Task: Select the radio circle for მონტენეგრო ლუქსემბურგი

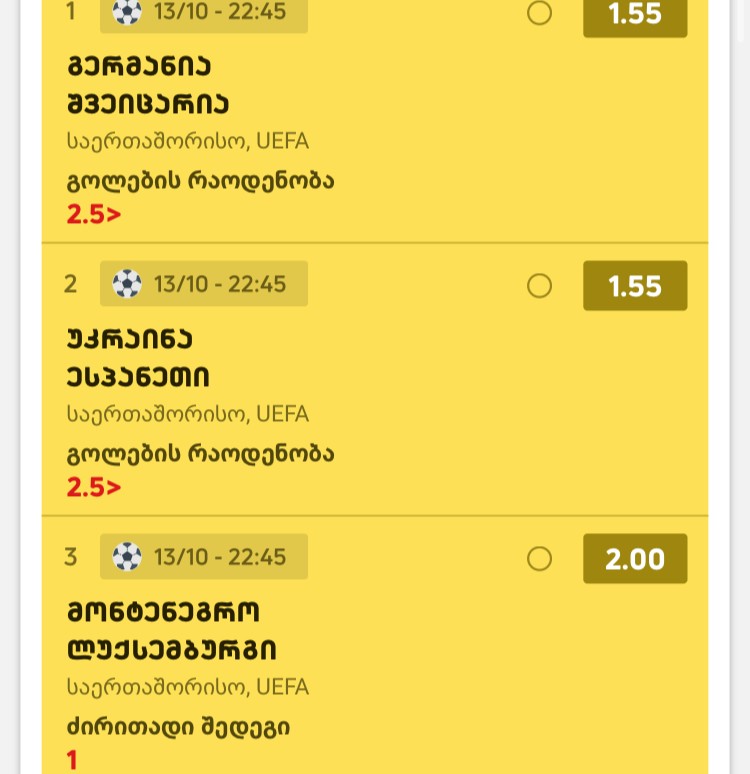Action: click(539, 559)
